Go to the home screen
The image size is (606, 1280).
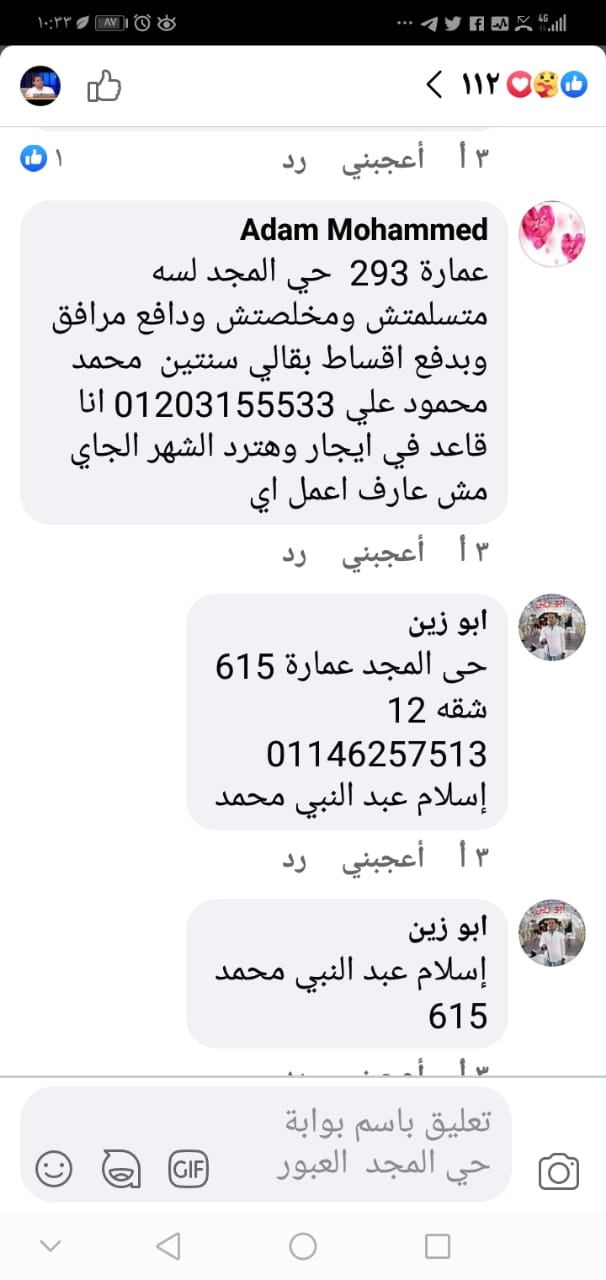point(303,1246)
